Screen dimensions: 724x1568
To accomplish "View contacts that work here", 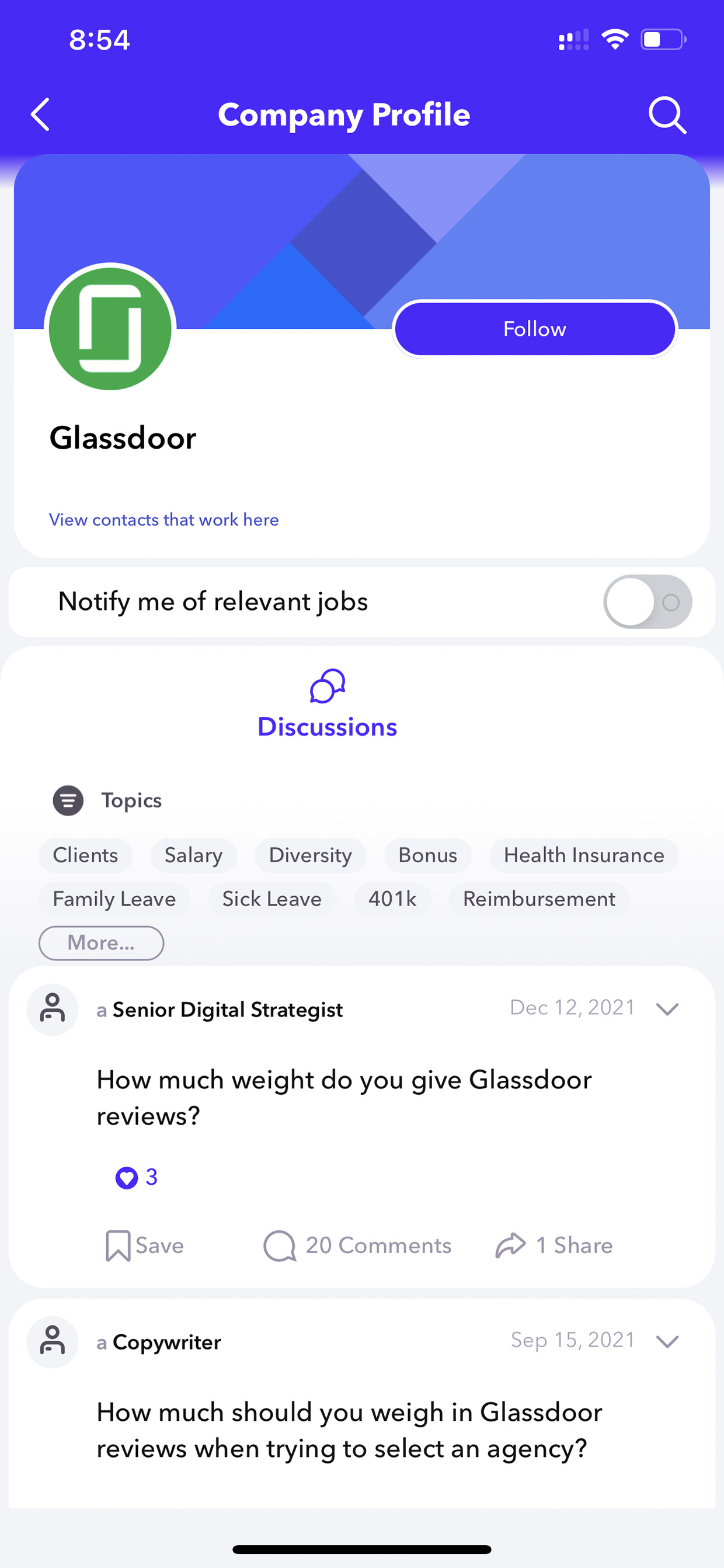I will tap(163, 520).
